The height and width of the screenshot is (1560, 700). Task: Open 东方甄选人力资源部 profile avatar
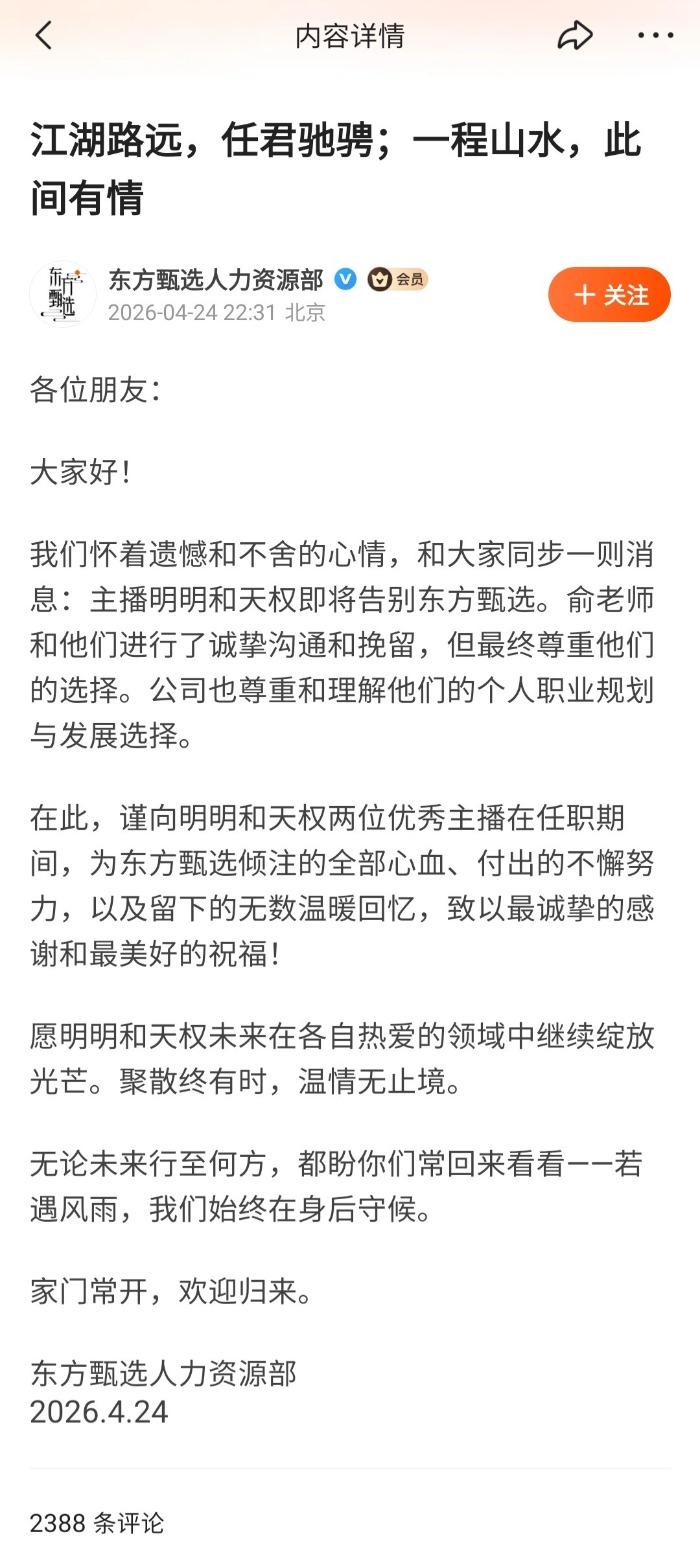[62, 294]
